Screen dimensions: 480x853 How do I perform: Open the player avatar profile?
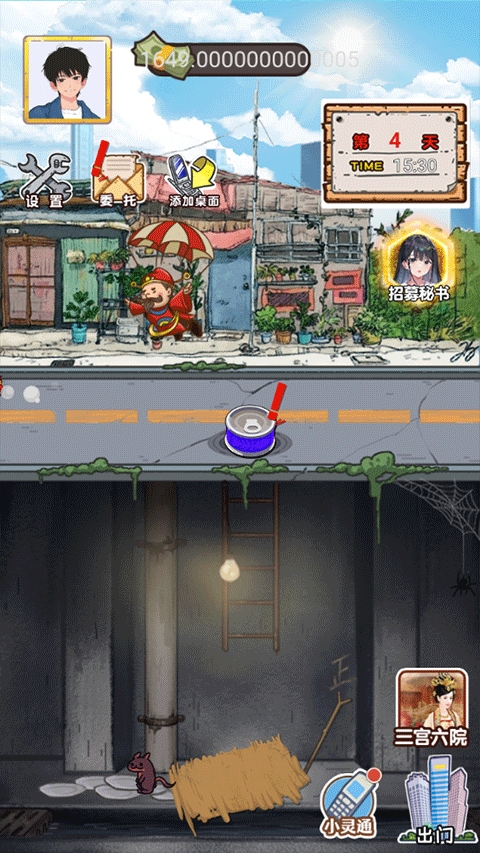coord(67,80)
